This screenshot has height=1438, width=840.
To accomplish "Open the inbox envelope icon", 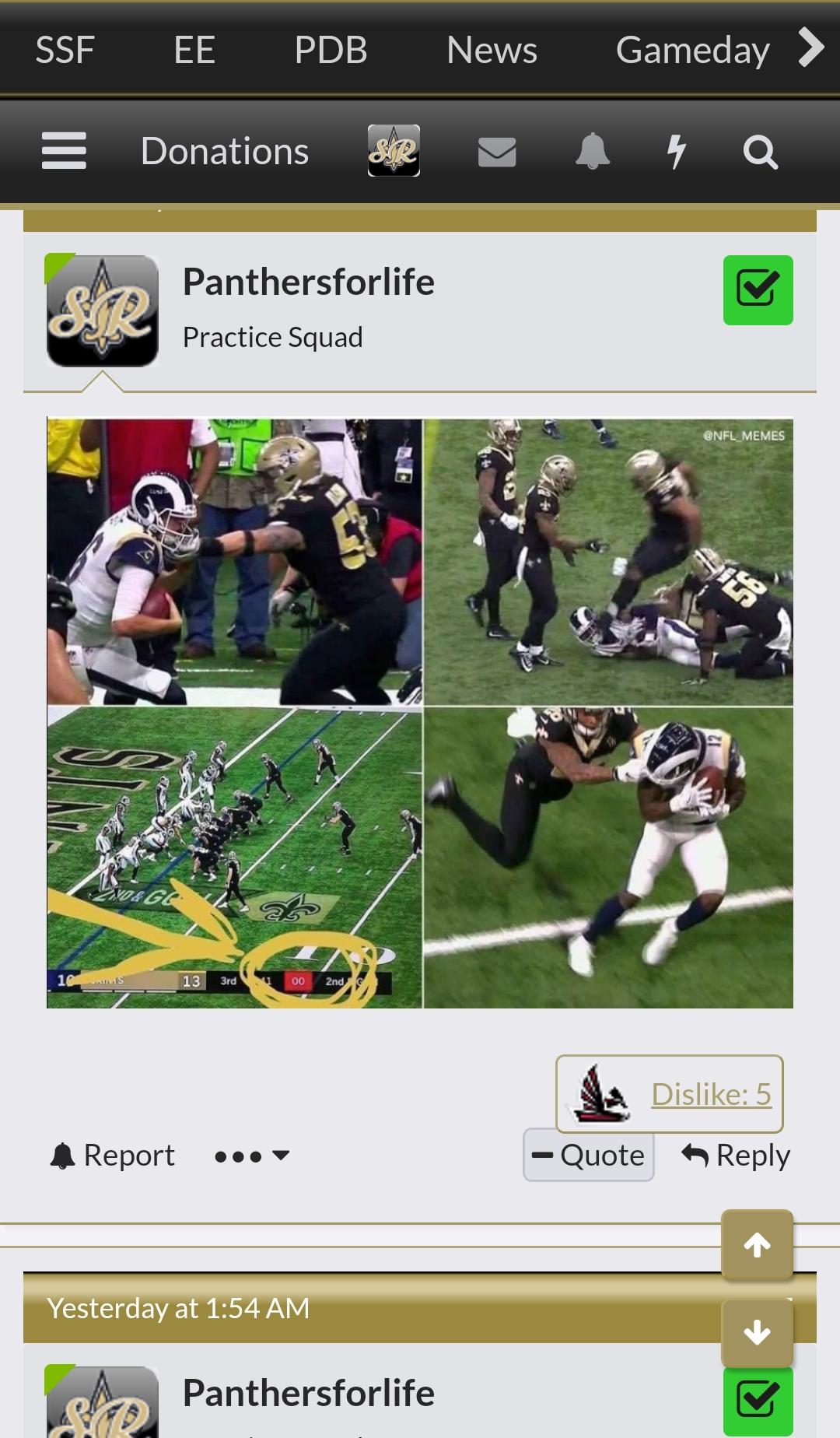I will click(x=497, y=152).
